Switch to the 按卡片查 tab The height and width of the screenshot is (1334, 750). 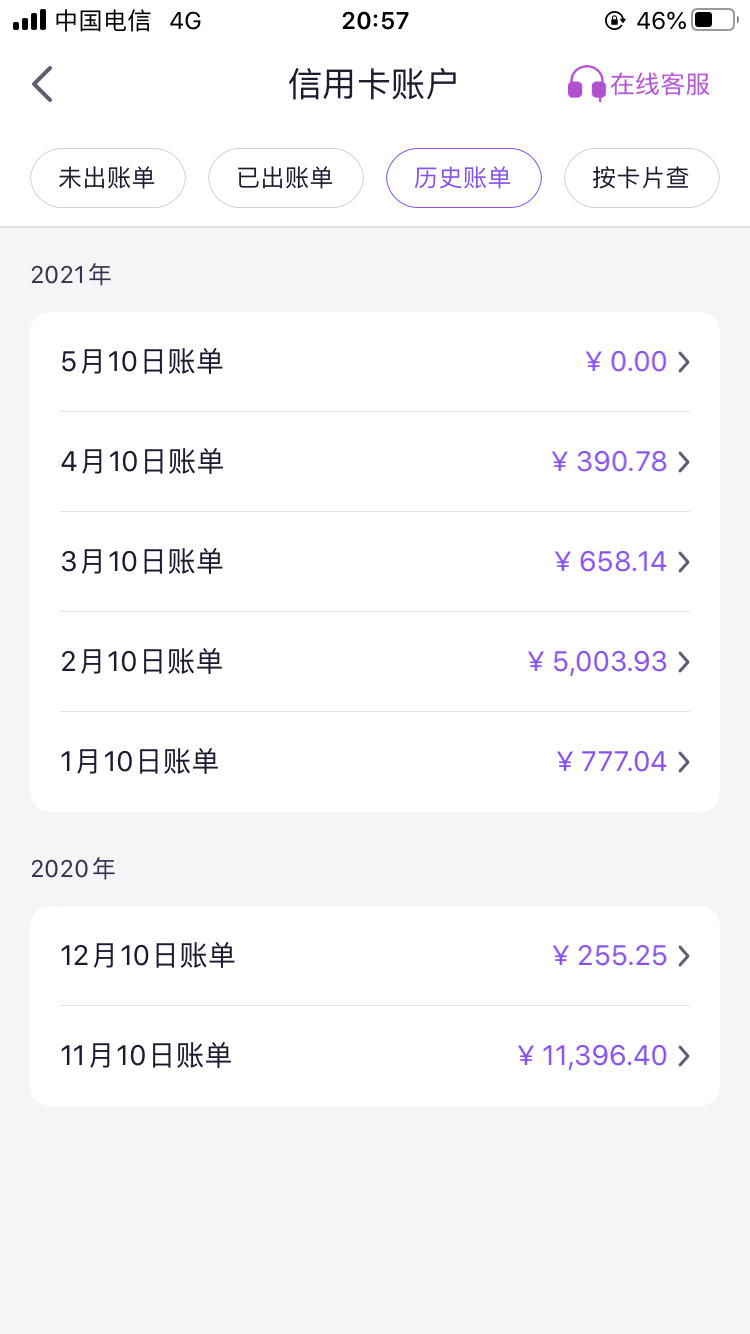641,178
